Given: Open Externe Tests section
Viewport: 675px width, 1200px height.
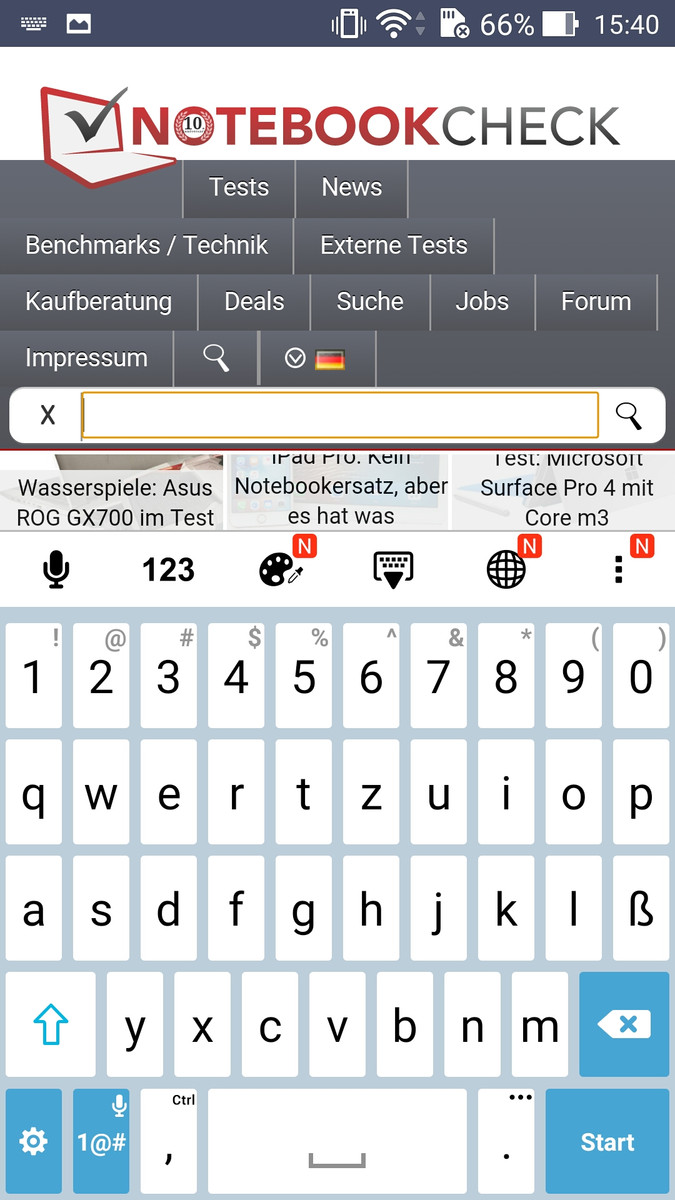Looking at the screenshot, I should point(393,246).
